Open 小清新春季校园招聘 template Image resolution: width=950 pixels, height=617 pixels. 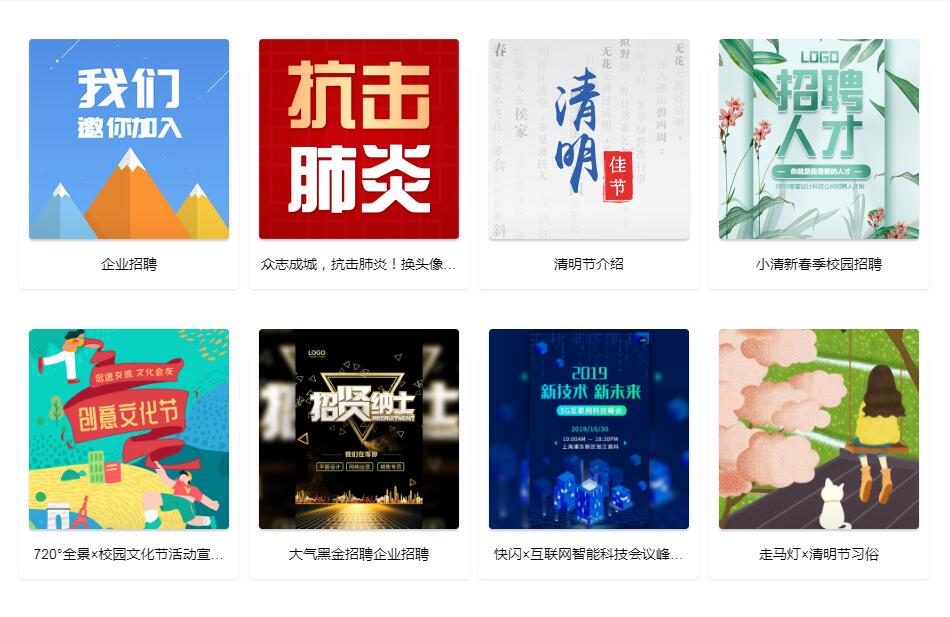click(x=819, y=140)
